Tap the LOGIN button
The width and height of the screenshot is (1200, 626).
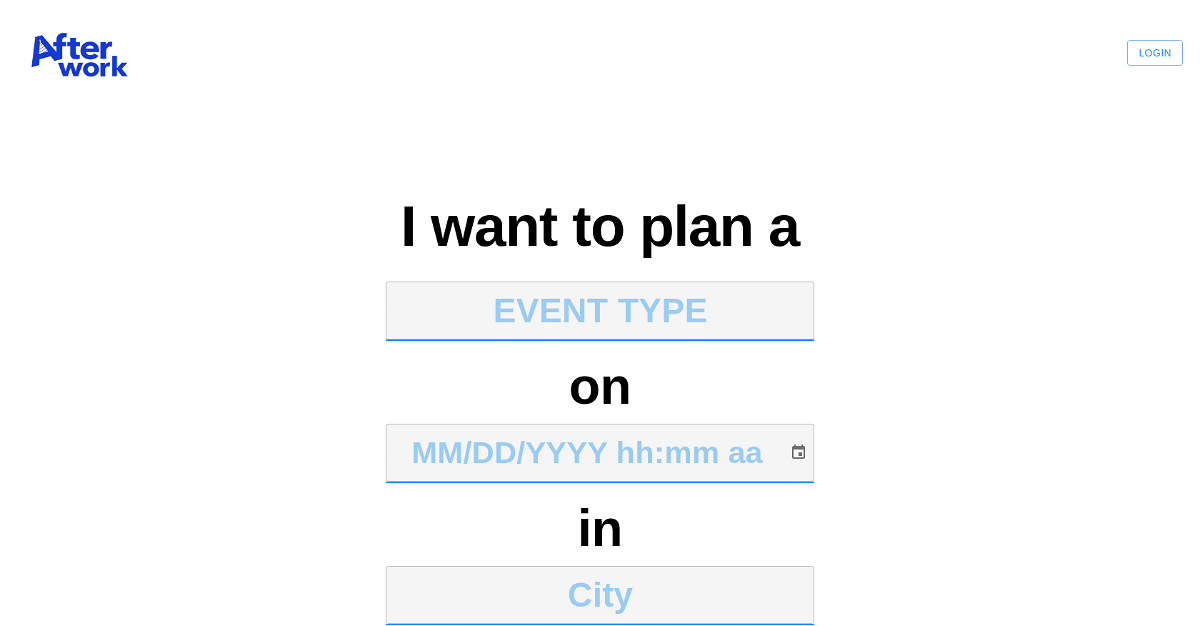point(1154,53)
